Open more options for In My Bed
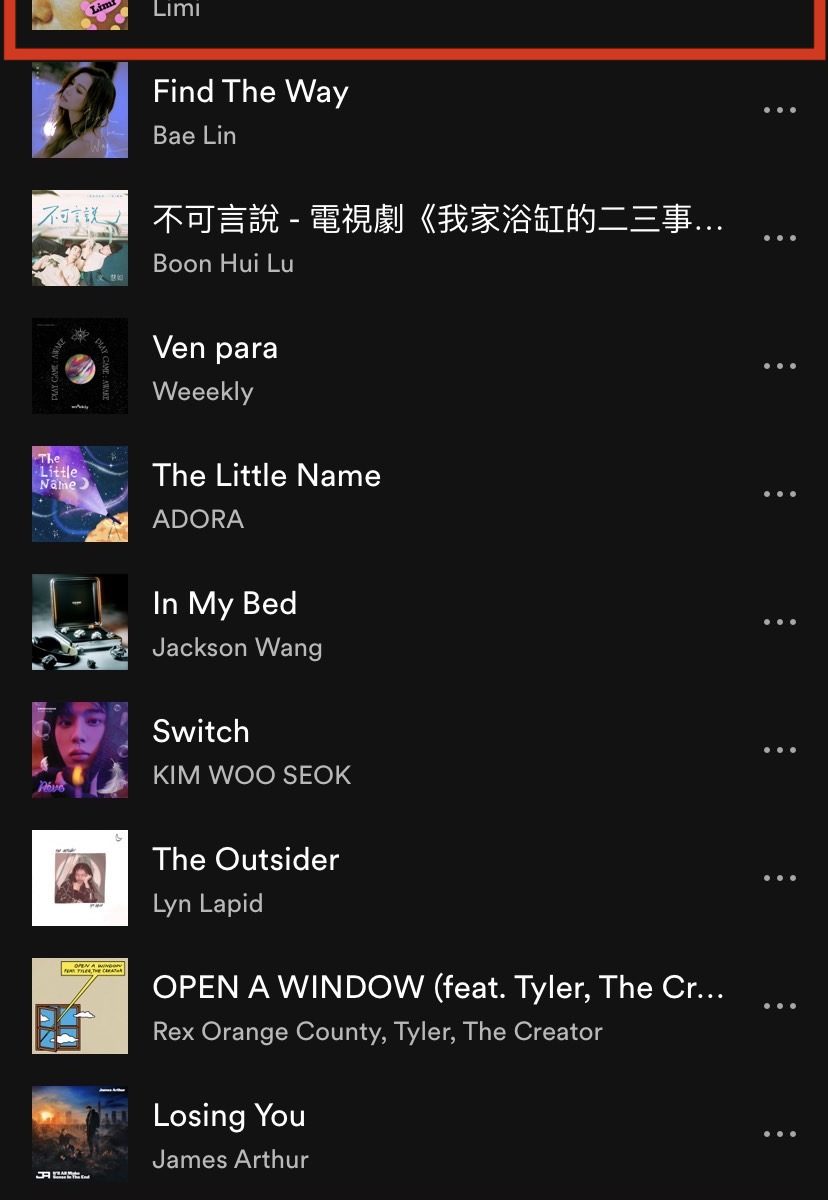This screenshot has height=1200, width=828. pos(779,622)
